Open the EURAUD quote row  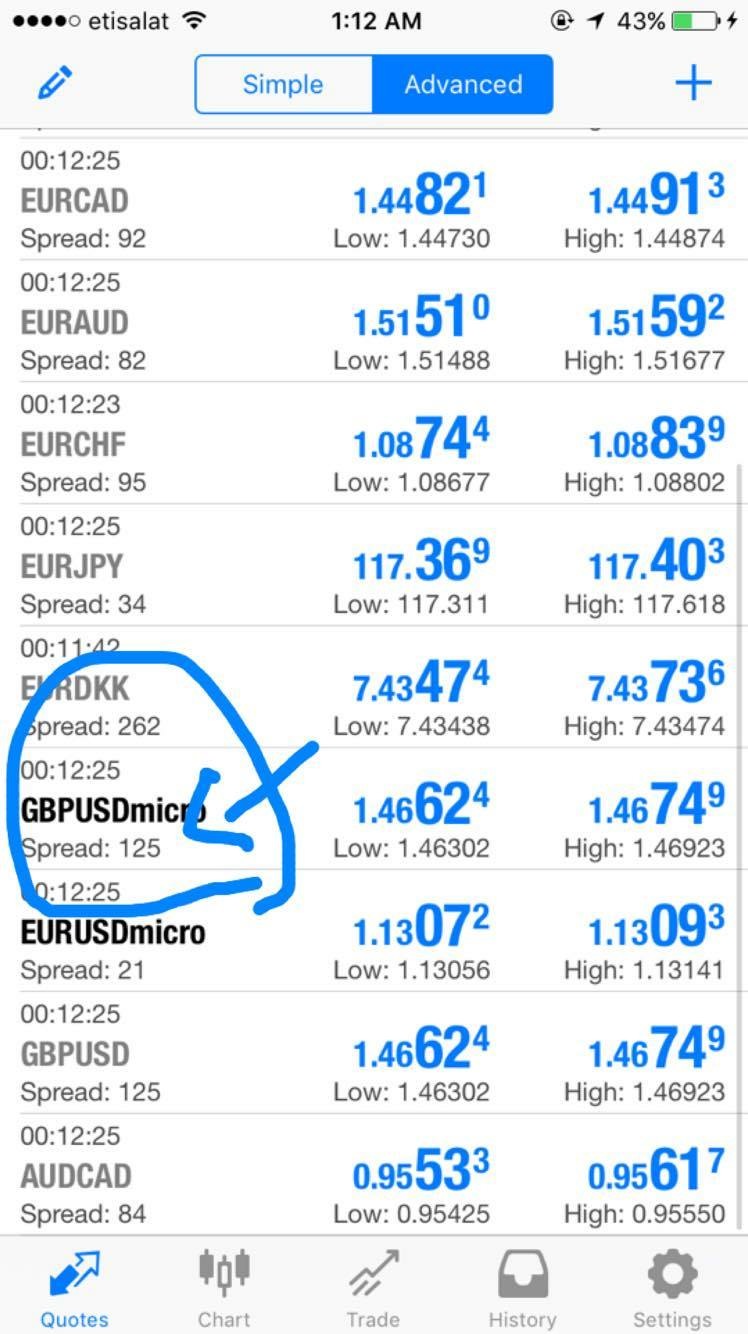(374, 322)
